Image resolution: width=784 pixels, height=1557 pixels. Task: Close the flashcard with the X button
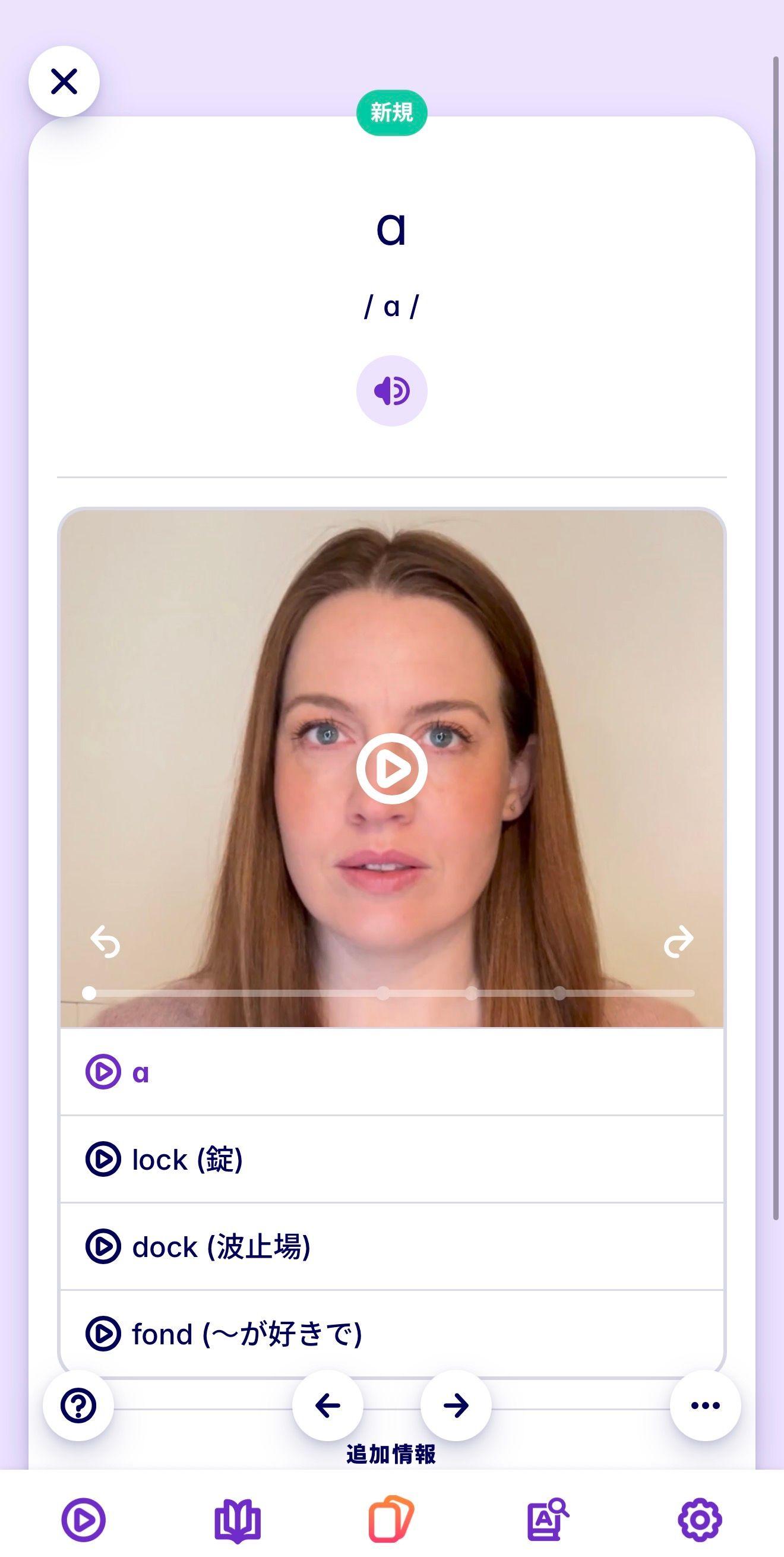64,81
